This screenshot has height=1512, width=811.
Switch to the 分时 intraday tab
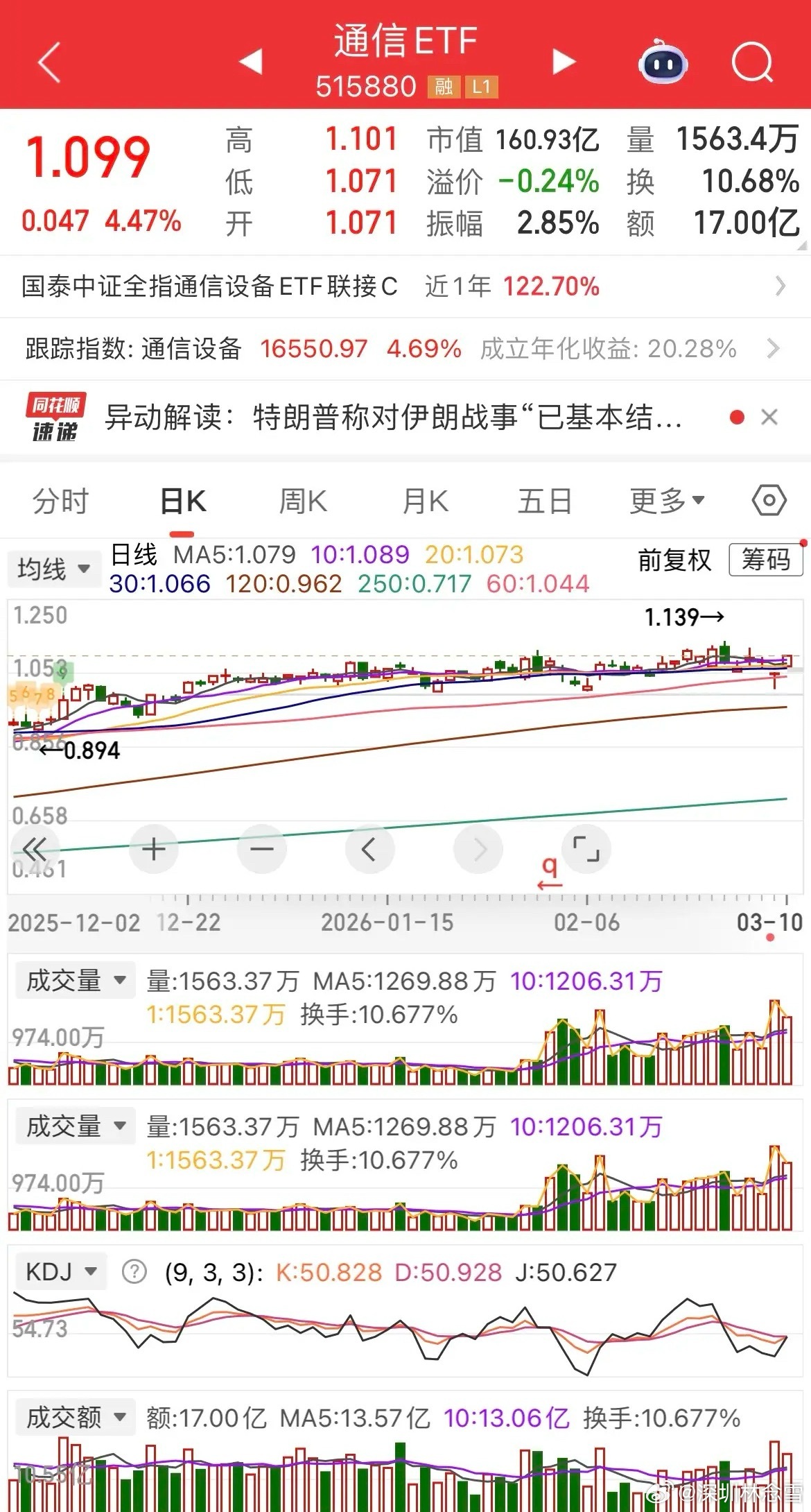pos(59,499)
